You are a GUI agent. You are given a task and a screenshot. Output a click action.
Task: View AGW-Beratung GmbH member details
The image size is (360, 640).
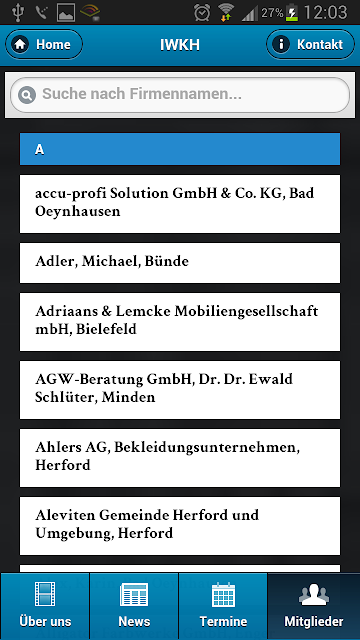point(180,389)
